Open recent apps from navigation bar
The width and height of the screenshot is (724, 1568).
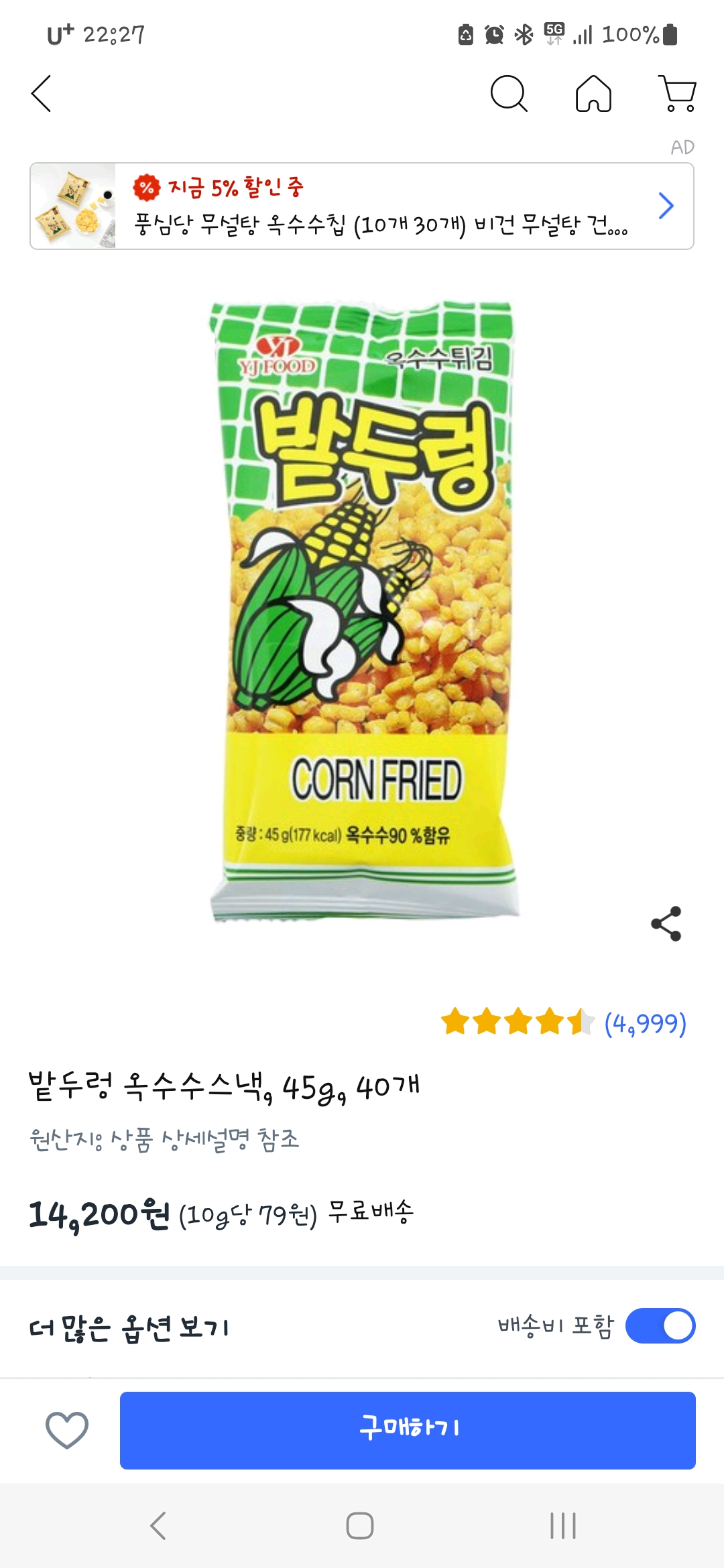(x=563, y=1526)
